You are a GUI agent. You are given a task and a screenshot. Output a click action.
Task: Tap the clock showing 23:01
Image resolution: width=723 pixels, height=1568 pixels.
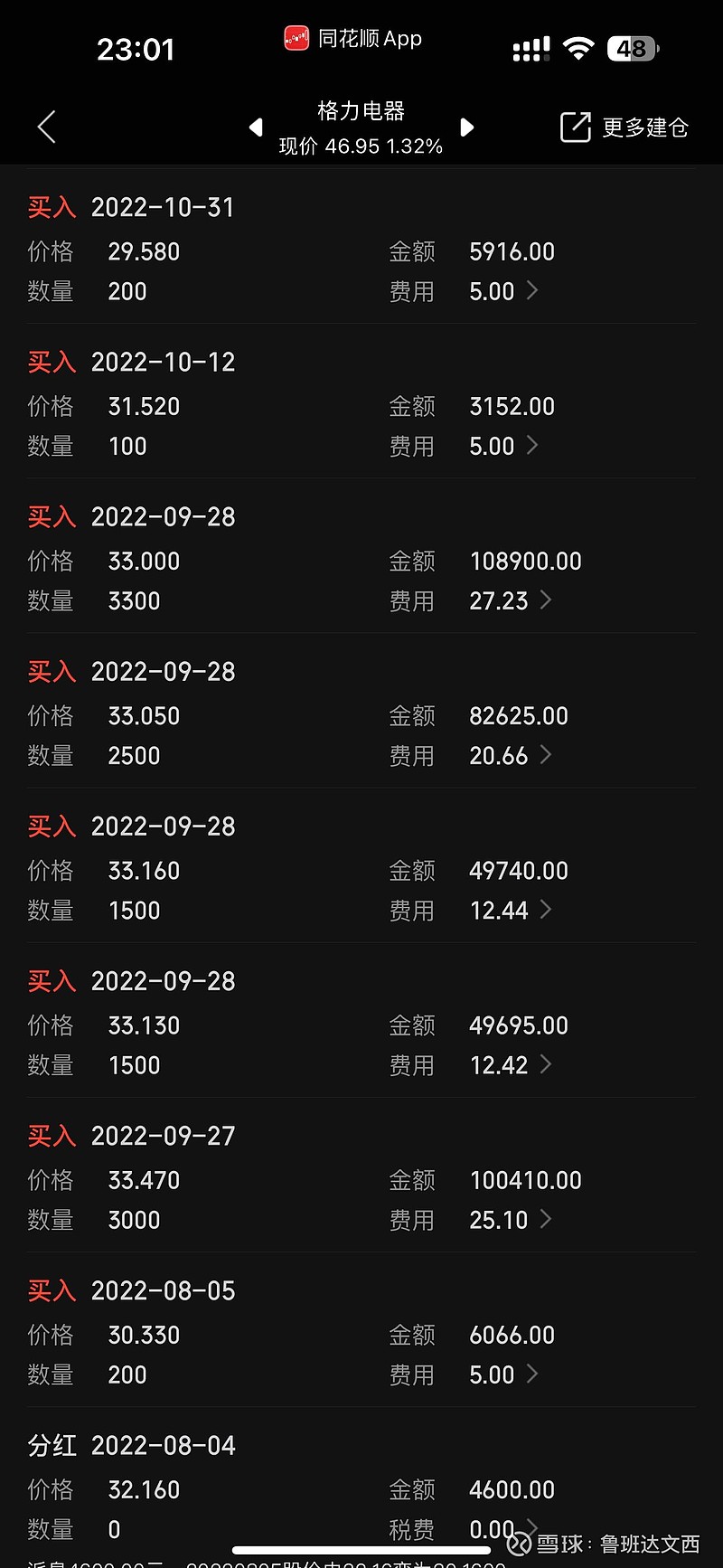(x=136, y=48)
